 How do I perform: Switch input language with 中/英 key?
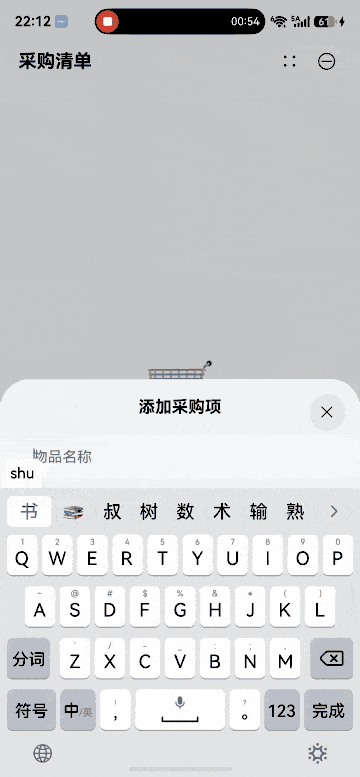[x=78, y=710]
